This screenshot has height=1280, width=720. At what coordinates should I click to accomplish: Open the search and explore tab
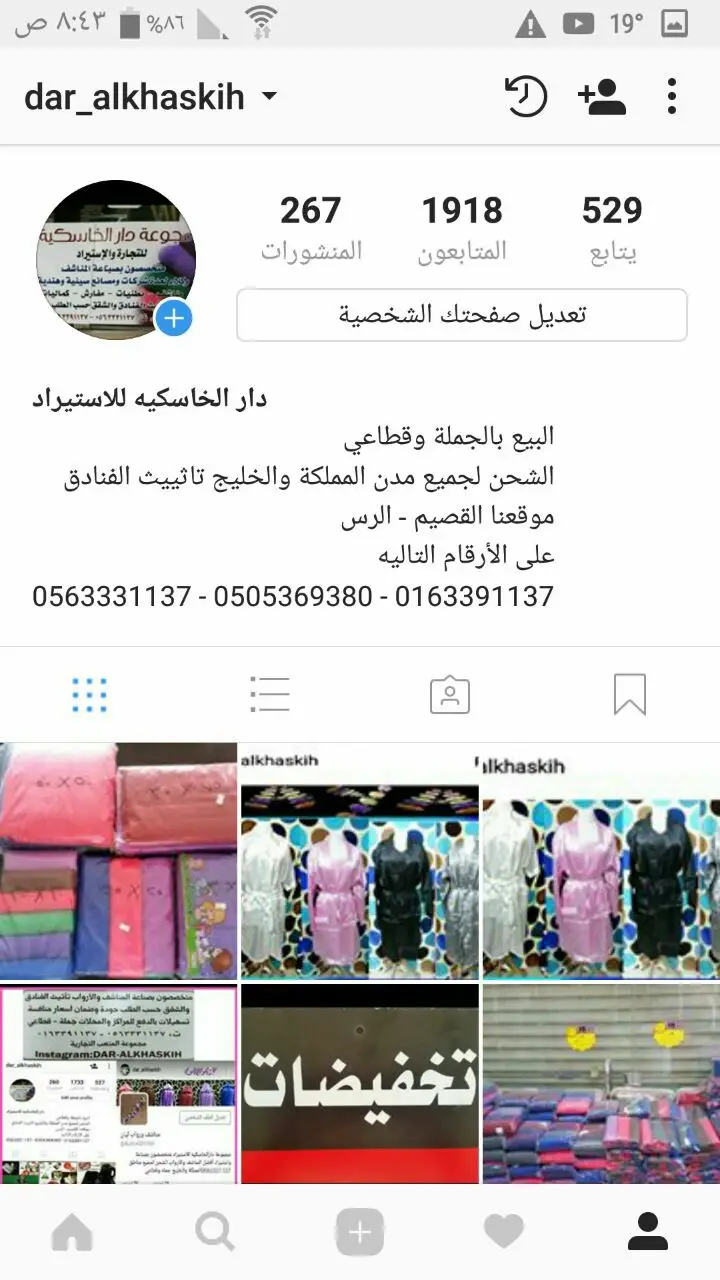tap(215, 1232)
